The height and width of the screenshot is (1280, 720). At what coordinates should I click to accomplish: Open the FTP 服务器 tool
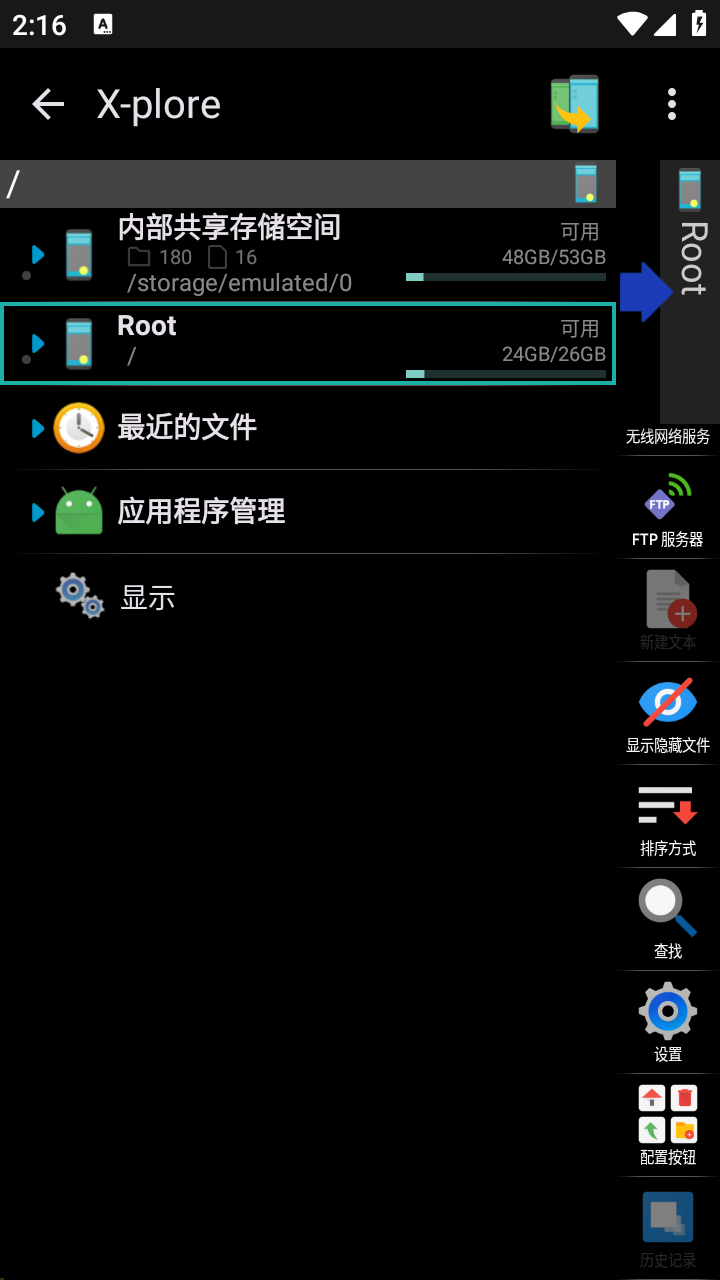click(667, 510)
